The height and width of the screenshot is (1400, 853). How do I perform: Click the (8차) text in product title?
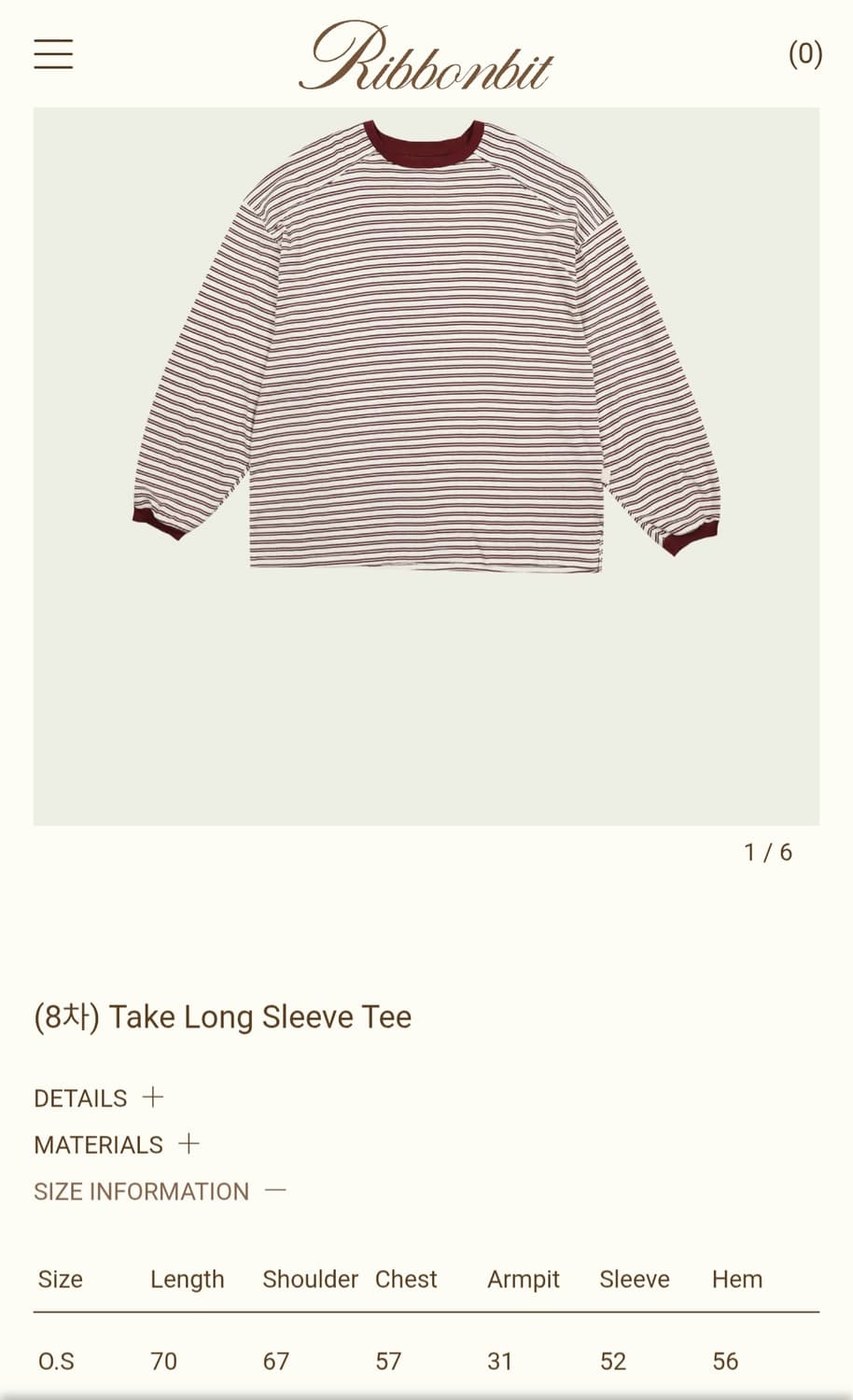pos(65,1017)
